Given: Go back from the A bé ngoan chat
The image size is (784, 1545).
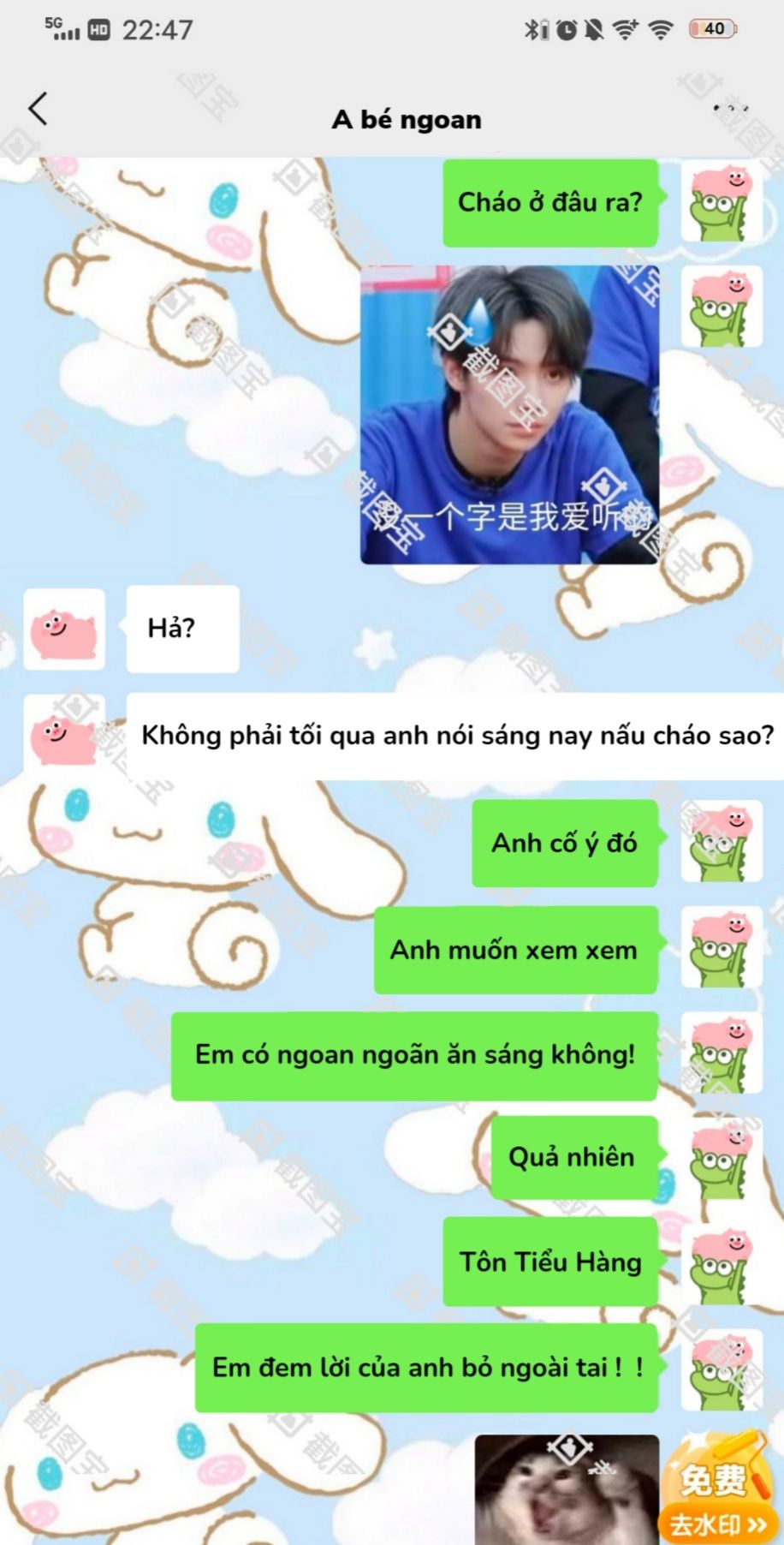Looking at the screenshot, I should point(38,110).
